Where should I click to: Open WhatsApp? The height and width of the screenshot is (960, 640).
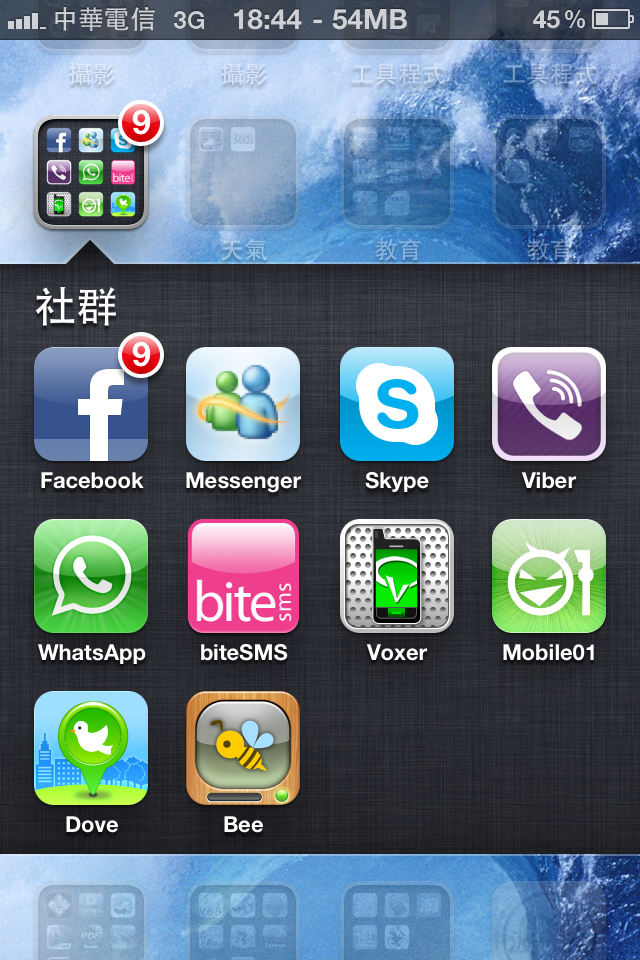click(91, 576)
